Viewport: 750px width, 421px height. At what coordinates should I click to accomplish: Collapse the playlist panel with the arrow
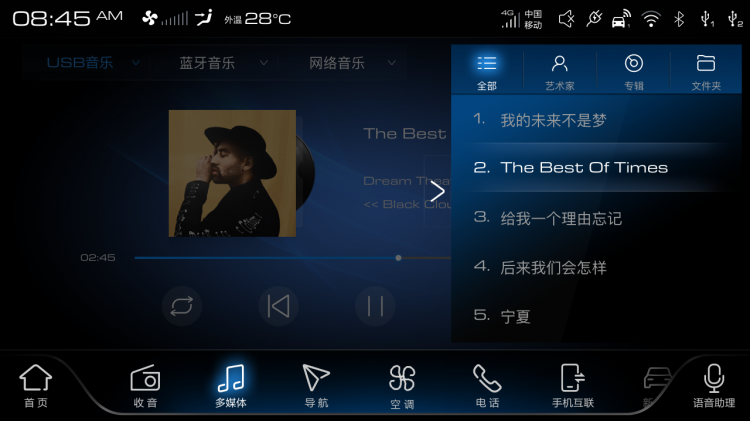[437, 191]
